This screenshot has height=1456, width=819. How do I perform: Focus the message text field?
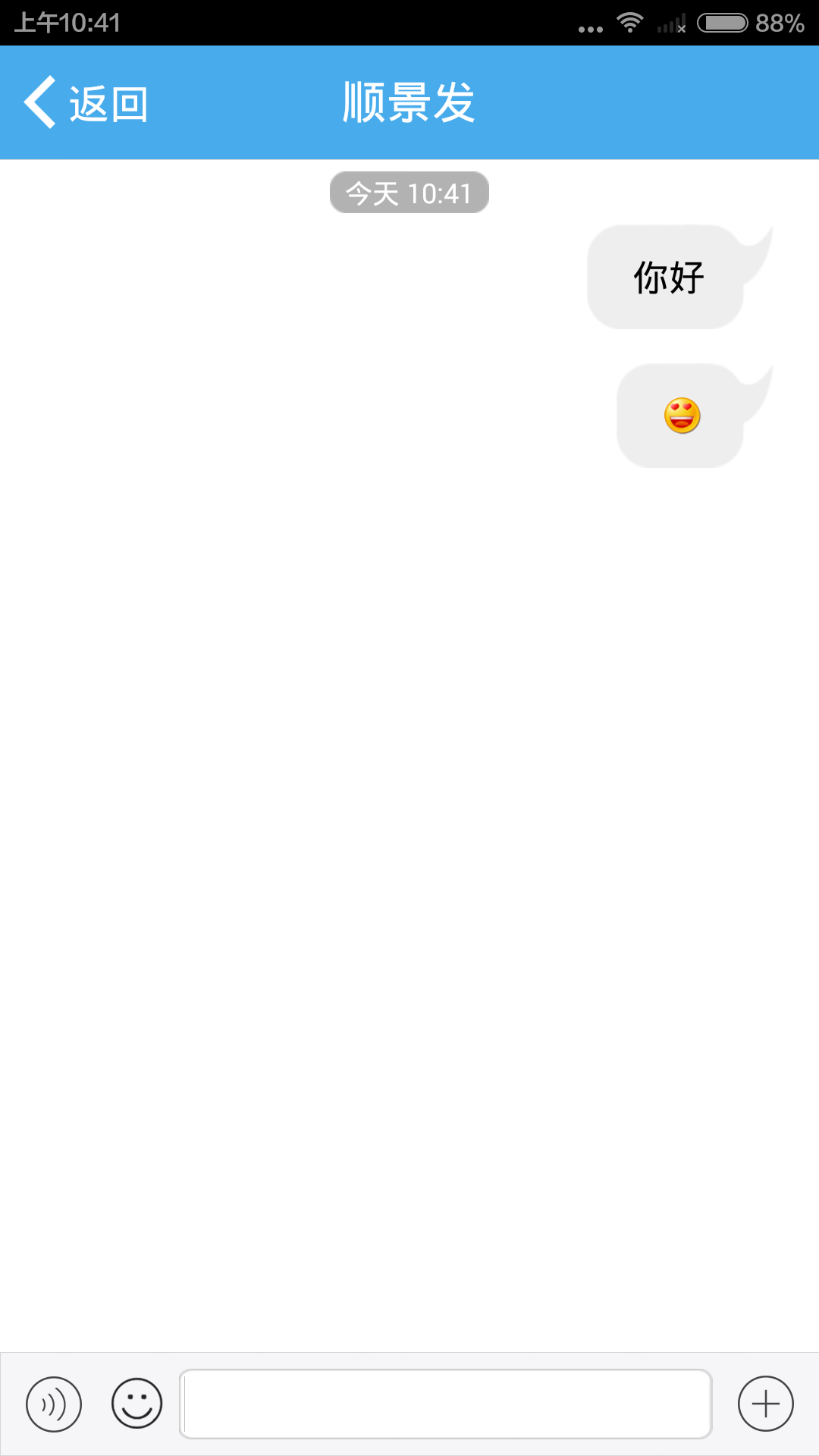445,1404
